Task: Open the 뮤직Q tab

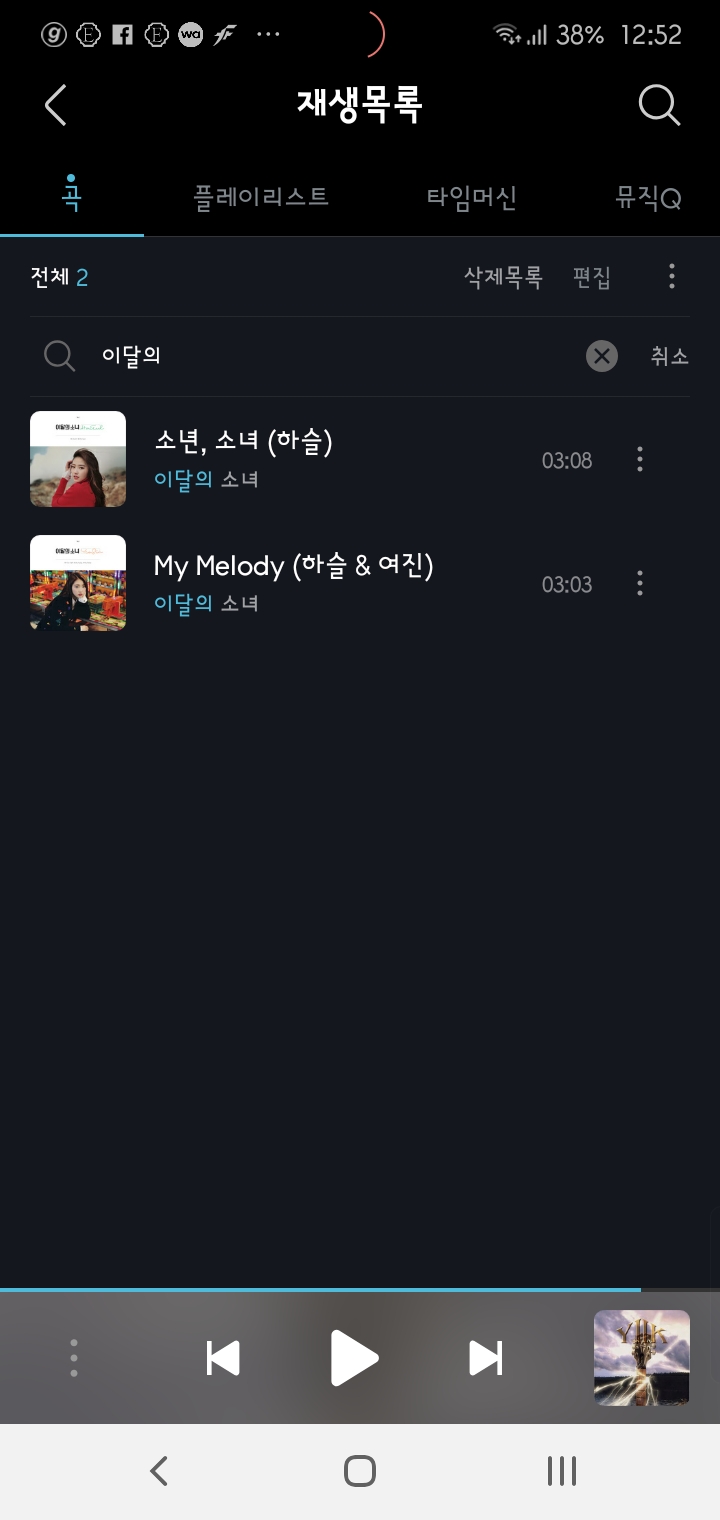Action: coord(648,197)
